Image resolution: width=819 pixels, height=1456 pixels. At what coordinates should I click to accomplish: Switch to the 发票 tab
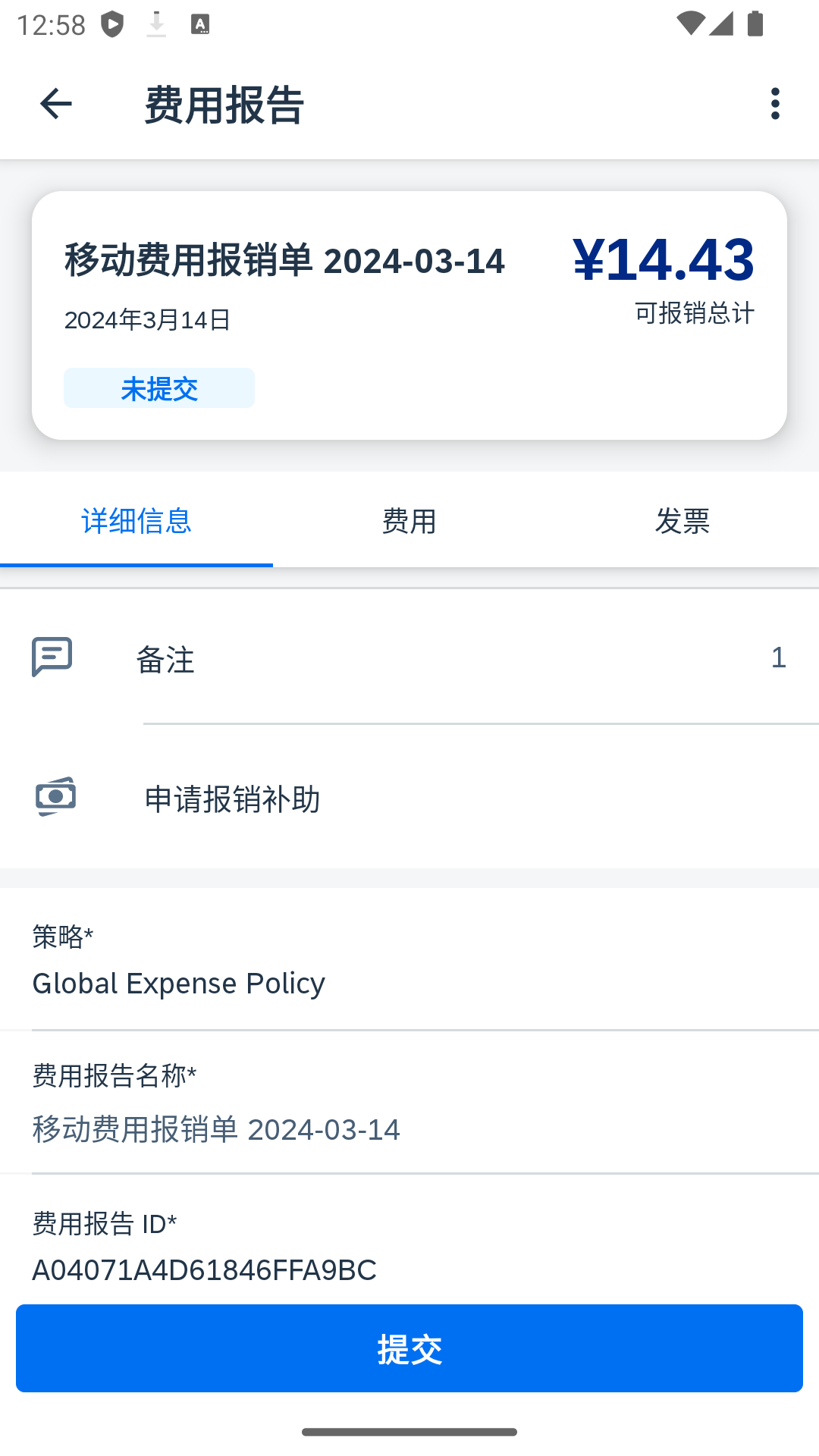pos(682,521)
